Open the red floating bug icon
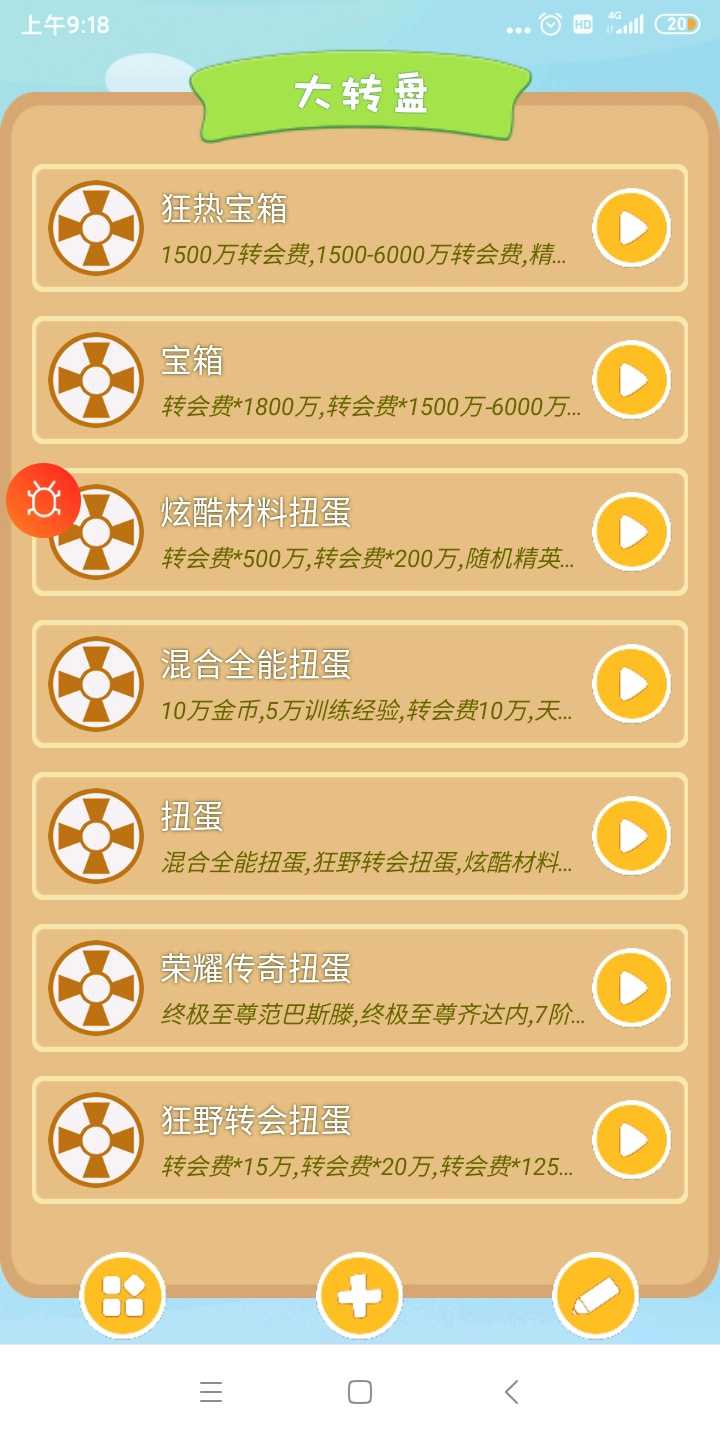Image resolution: width=720 pixels, height=1440 pixels. 43,500
